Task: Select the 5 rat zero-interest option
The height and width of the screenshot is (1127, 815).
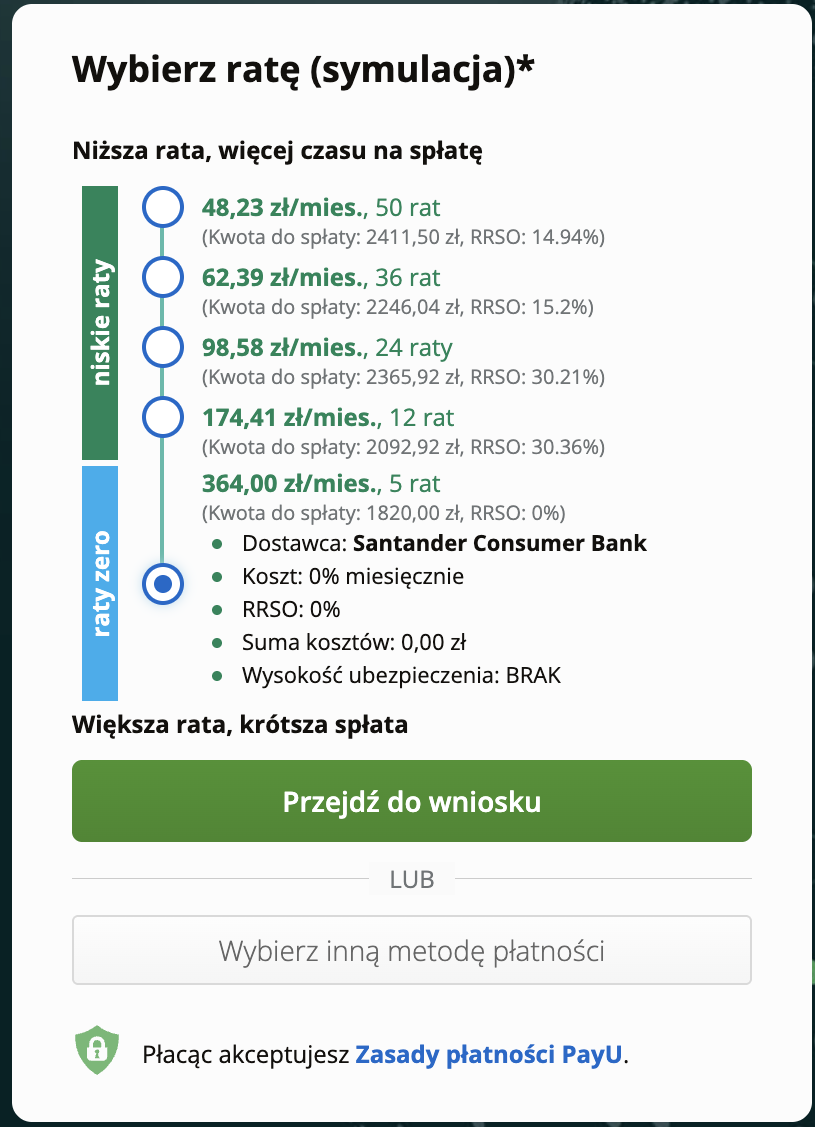Action: (162, 582)
